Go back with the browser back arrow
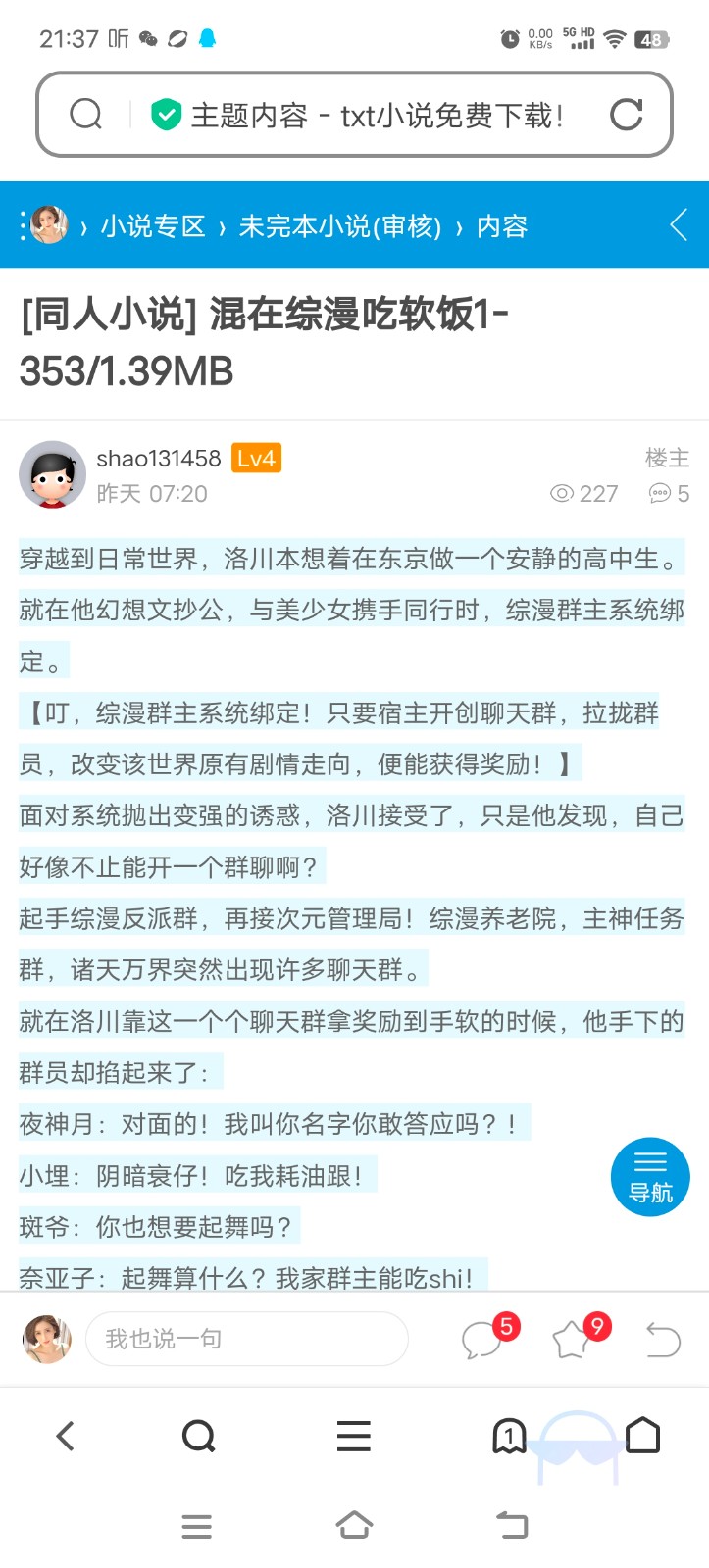The image size is (709, 1568). click(66, 1437)
